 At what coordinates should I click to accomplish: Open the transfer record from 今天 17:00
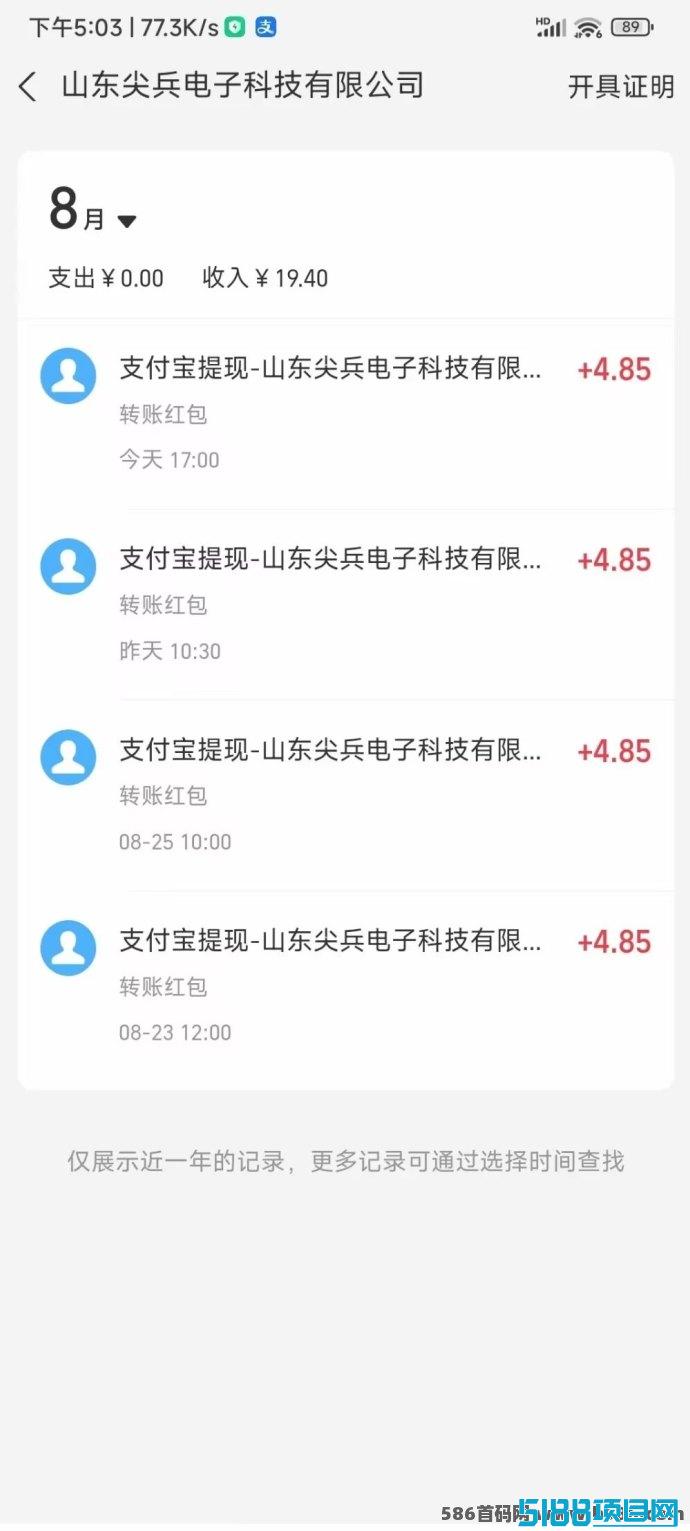[x=346, y=415]
